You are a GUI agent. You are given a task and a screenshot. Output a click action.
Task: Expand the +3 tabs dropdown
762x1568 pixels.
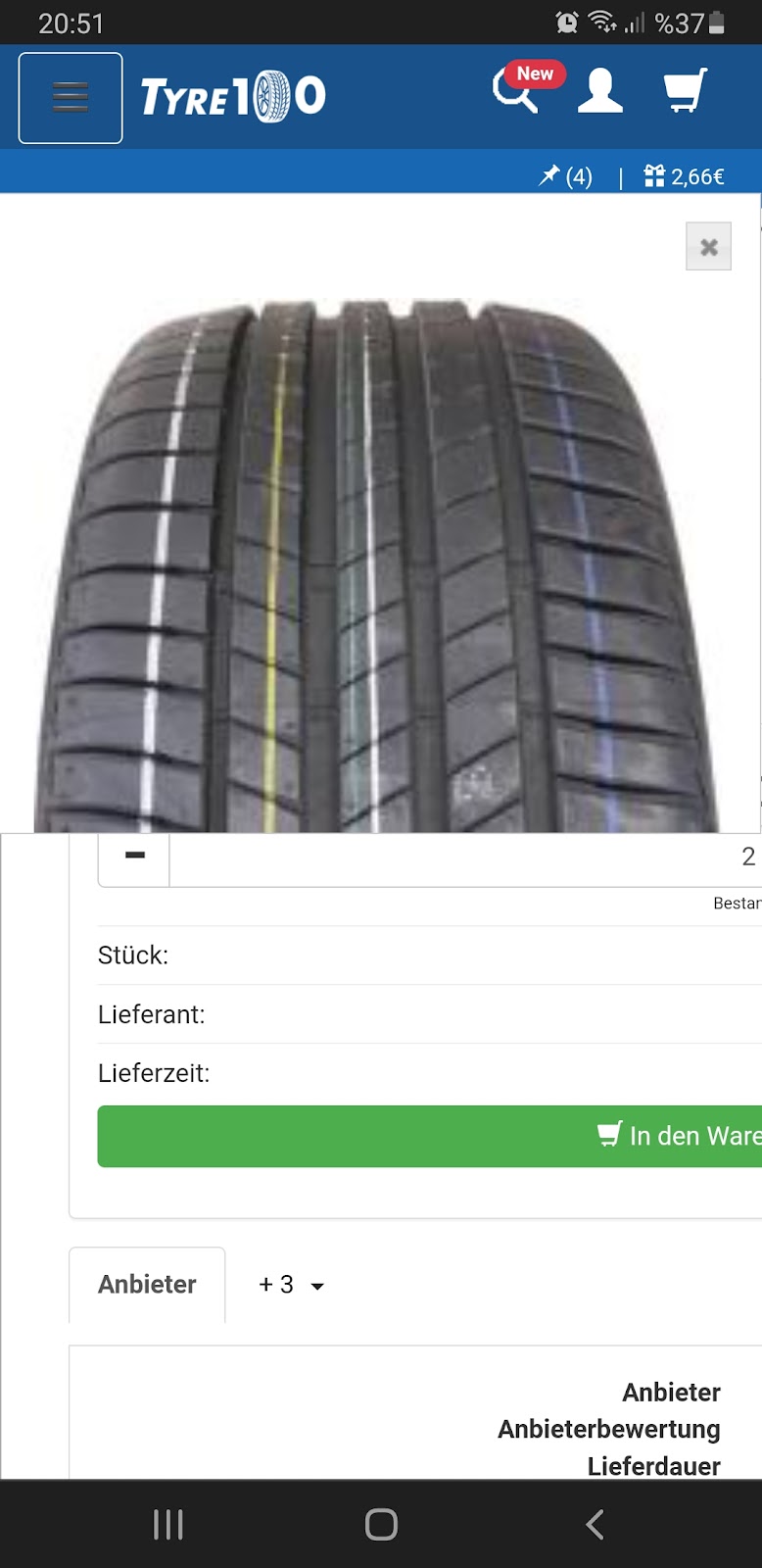click(291, 1285)
